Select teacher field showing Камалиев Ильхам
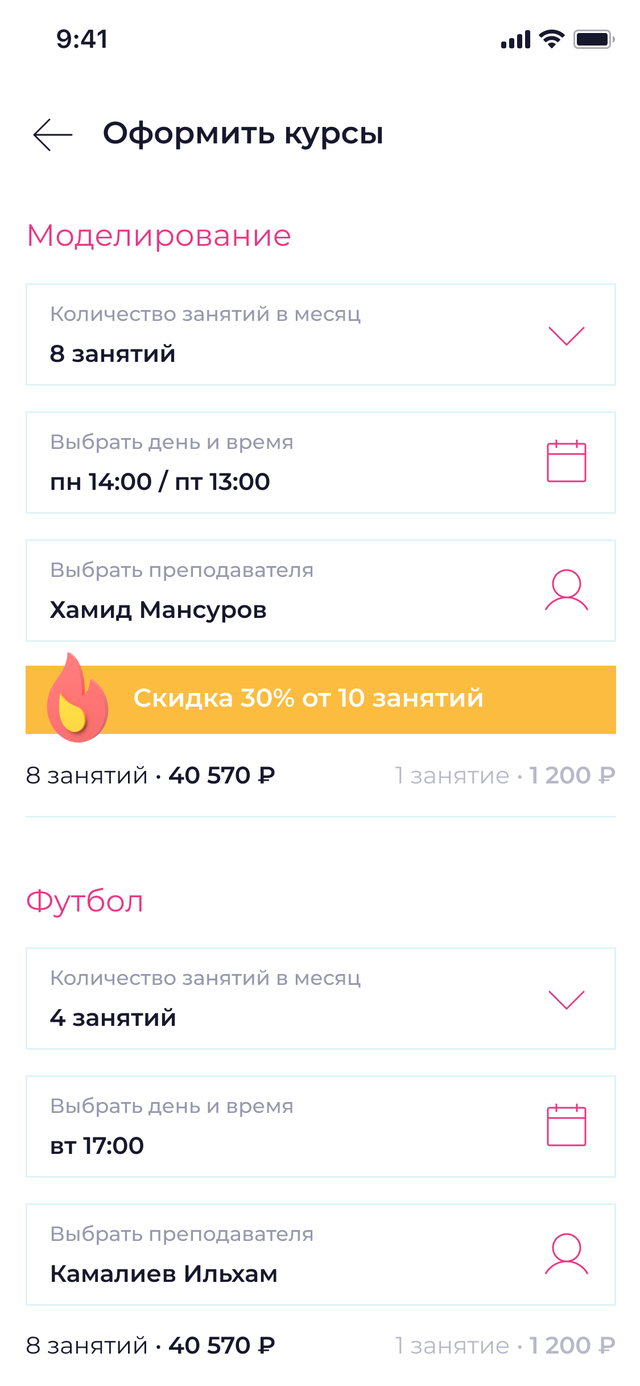This screenshot has width=640, height=1386. (320, 1255)
